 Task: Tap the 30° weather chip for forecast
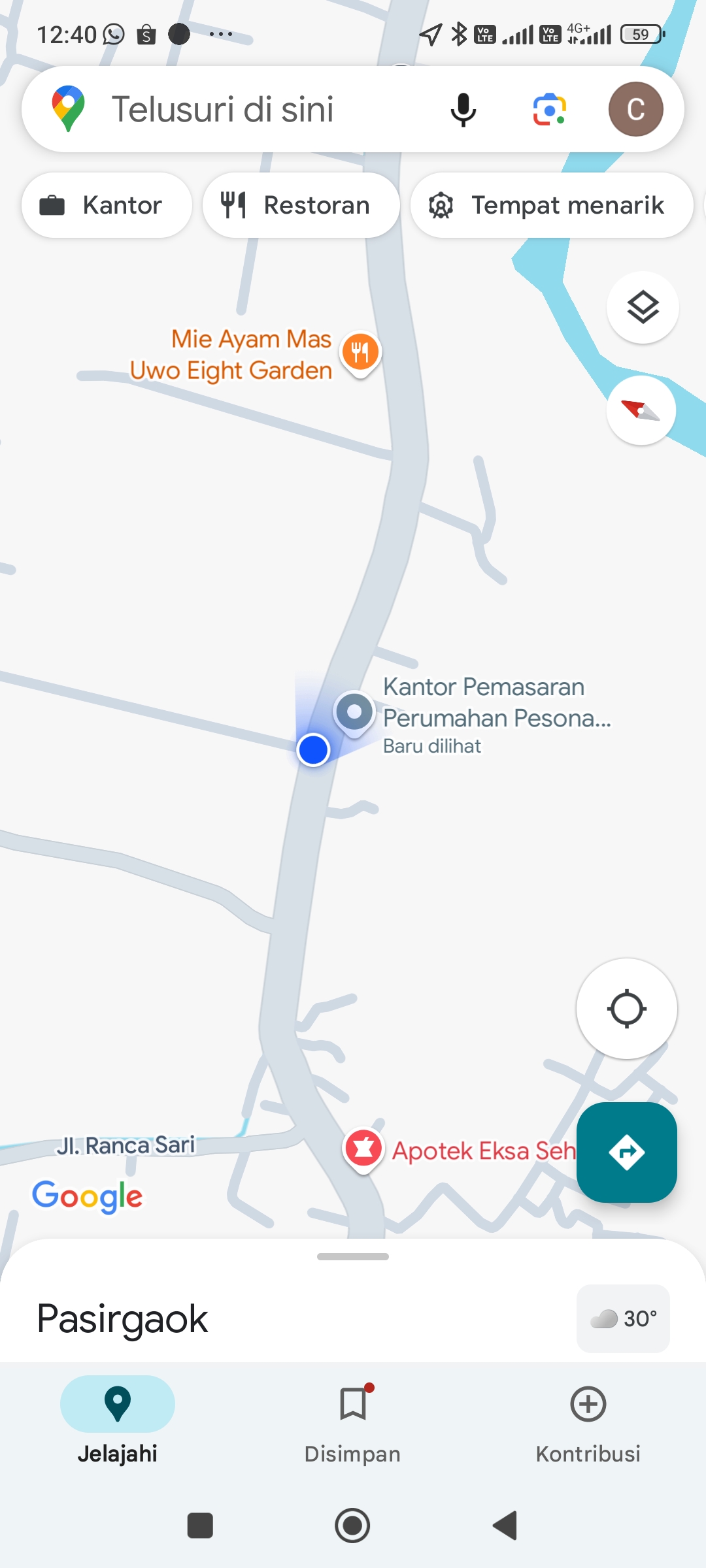[622, 1318]
